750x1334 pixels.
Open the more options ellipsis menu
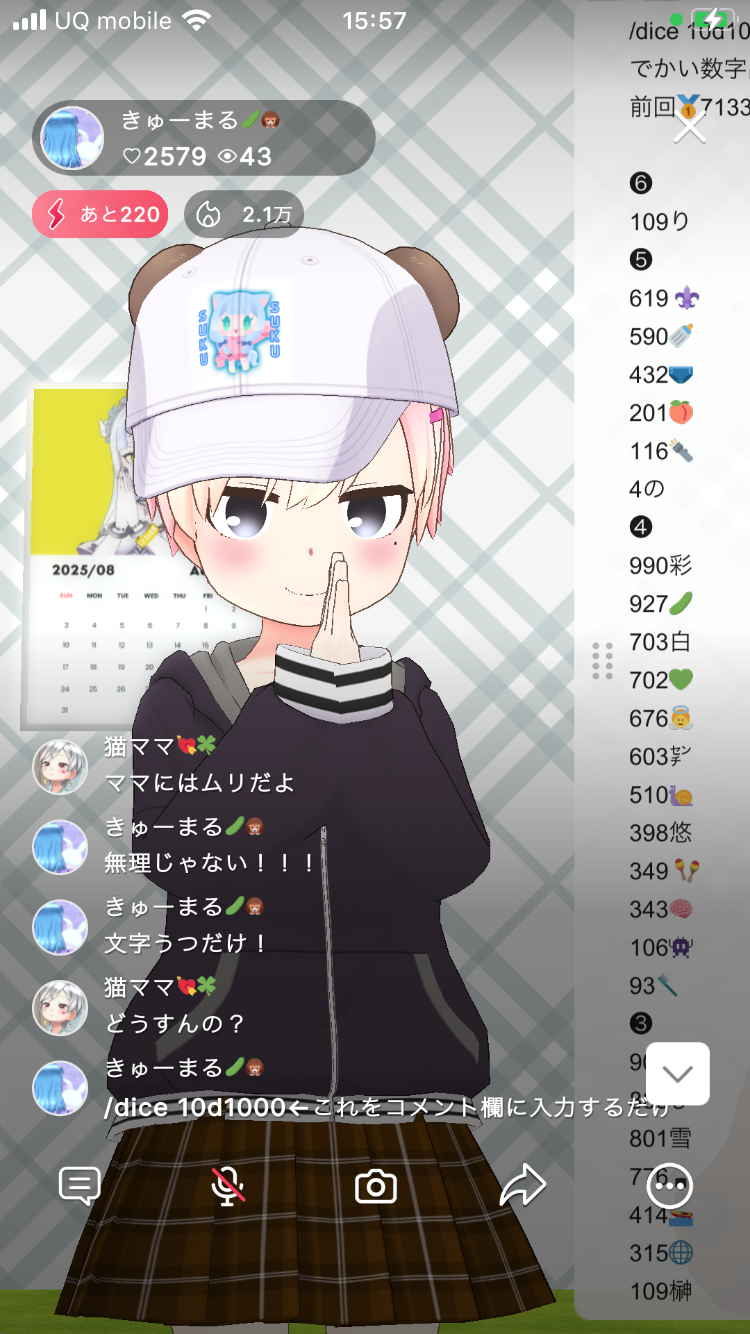pyautogui.click(x=669, y=1186)
